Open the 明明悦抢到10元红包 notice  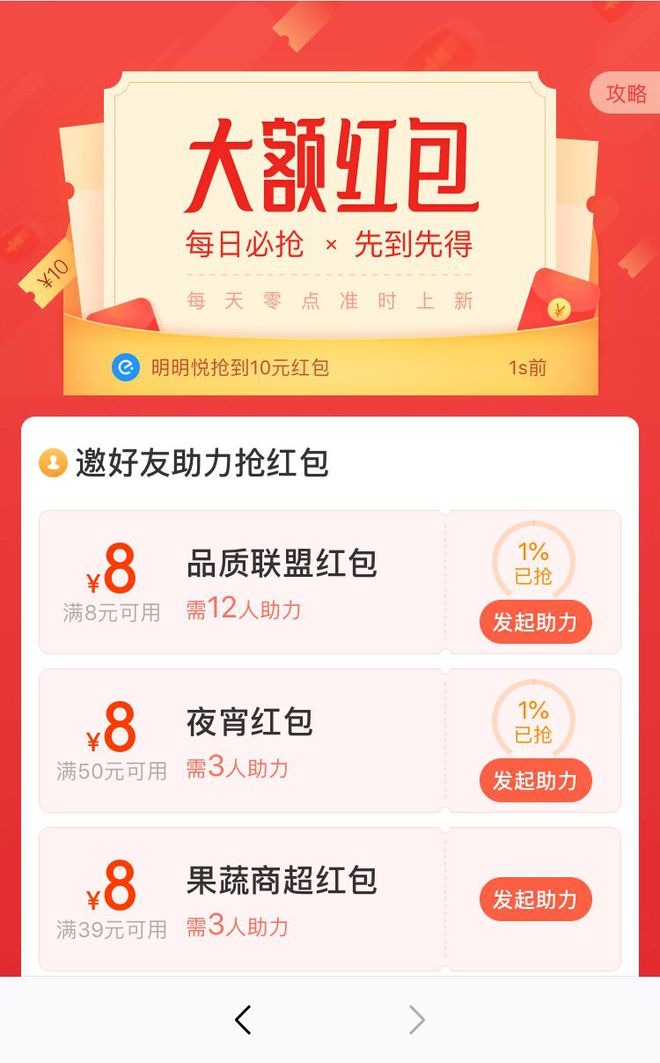240,368
